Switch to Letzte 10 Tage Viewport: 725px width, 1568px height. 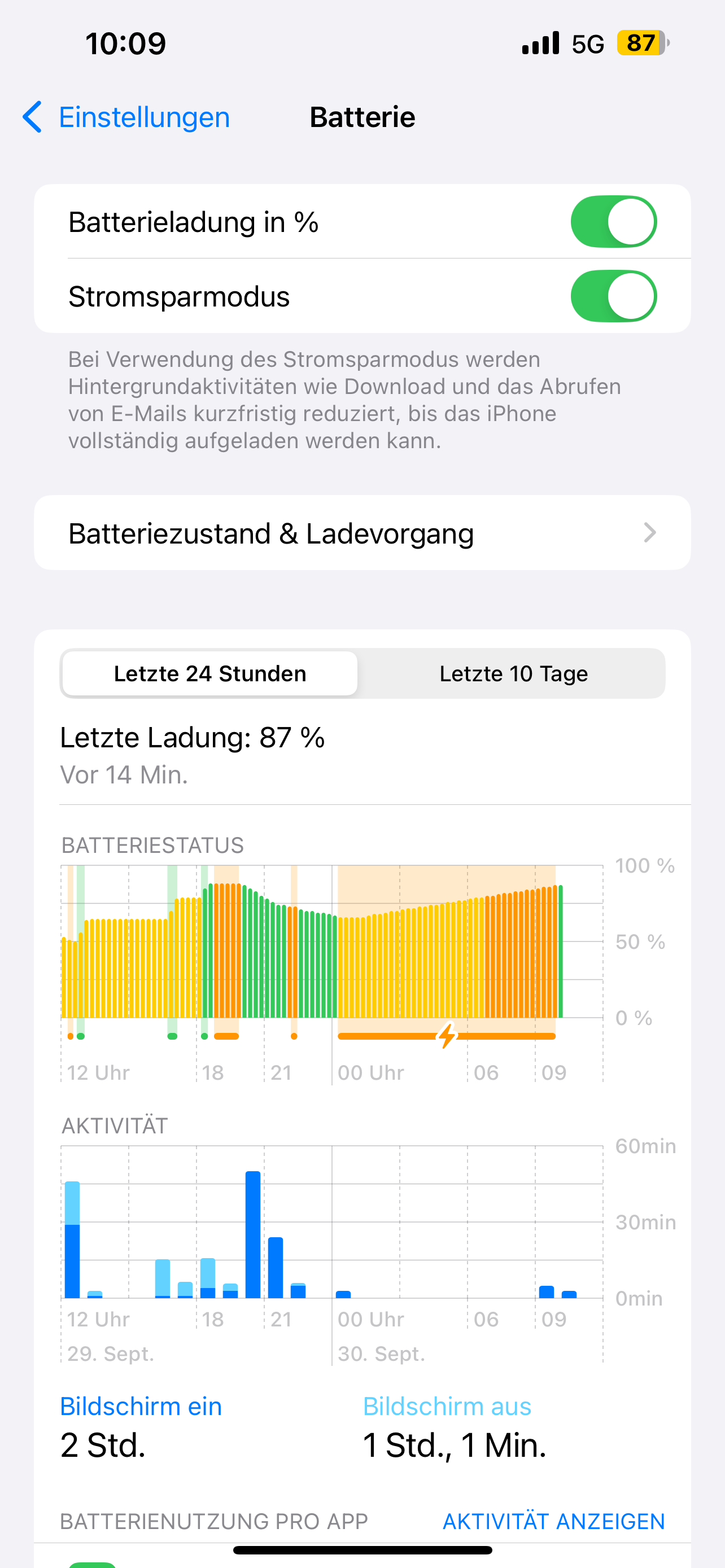[x=513, y=674]
